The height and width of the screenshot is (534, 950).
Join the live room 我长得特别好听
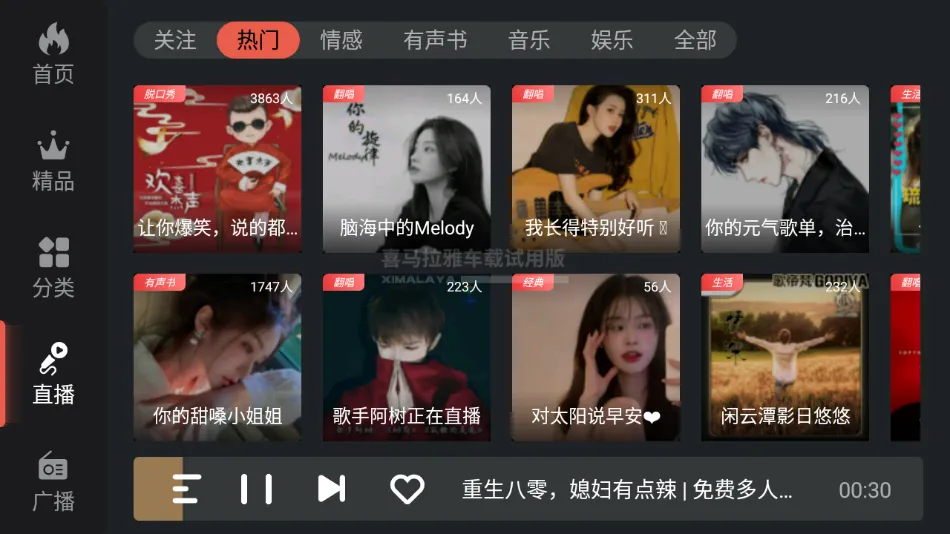pyautogui.click(x=596, y=169)
